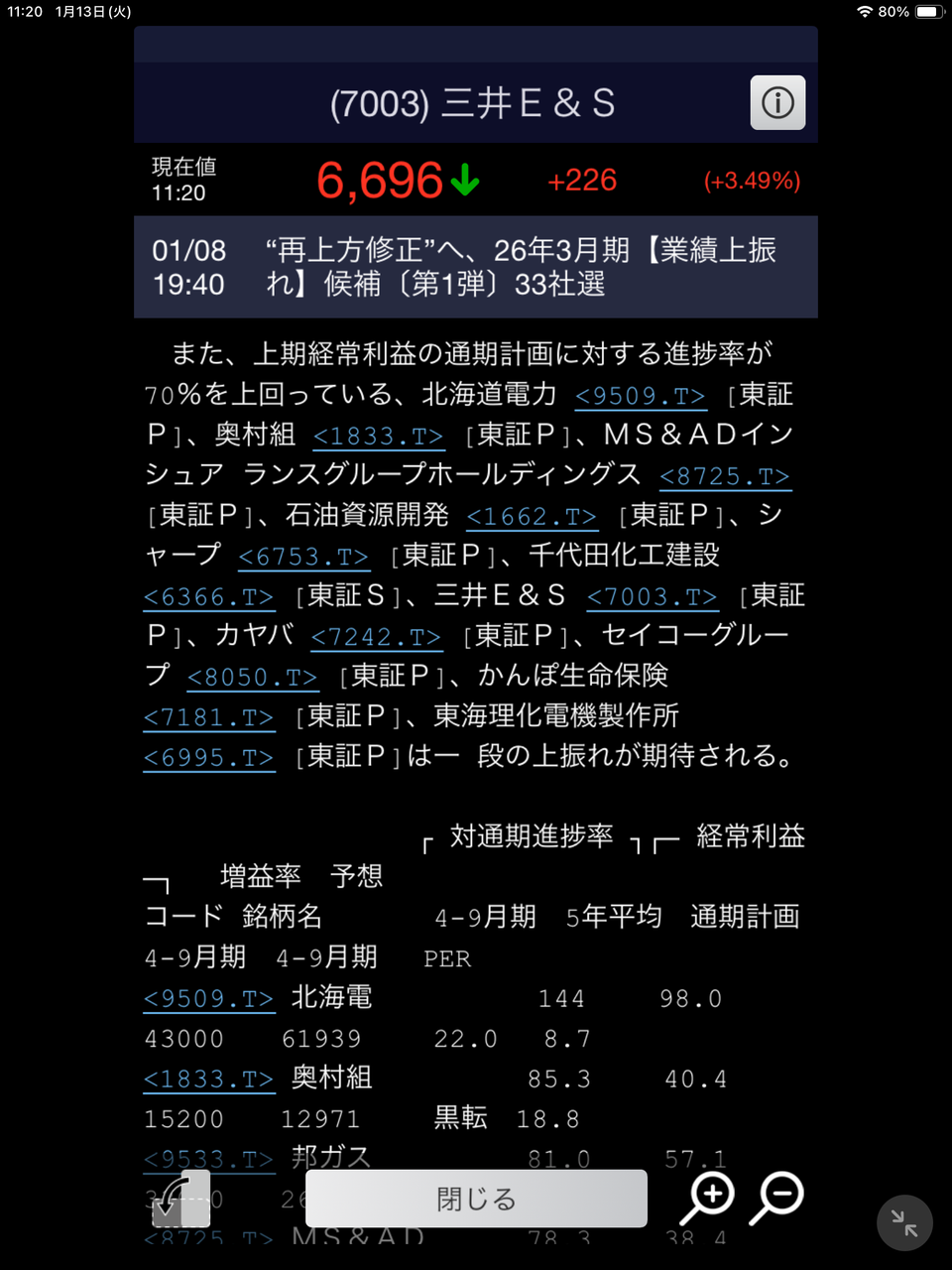Tap the 01/08 news headline banner

[474, 266]
